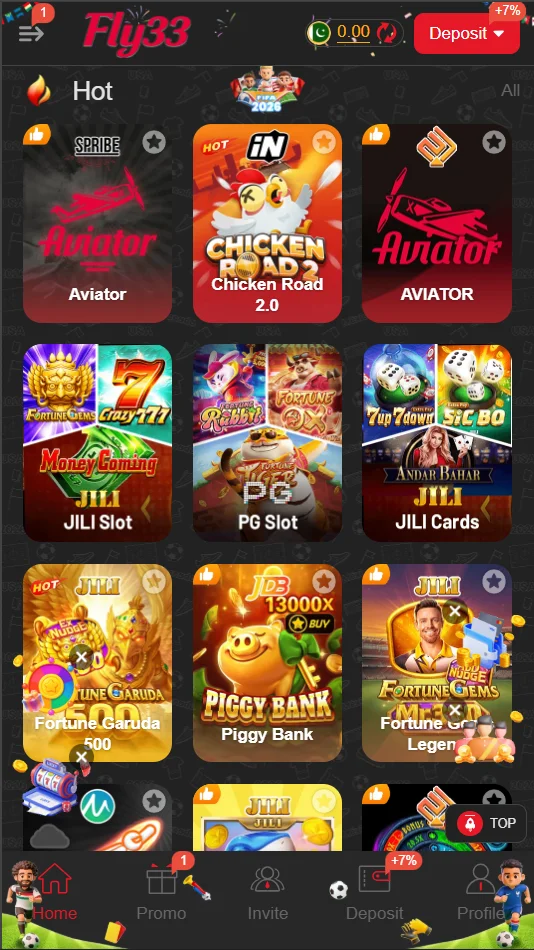The image size is (534, 950).
Task: View All hot games
Action: click(510, 90)
